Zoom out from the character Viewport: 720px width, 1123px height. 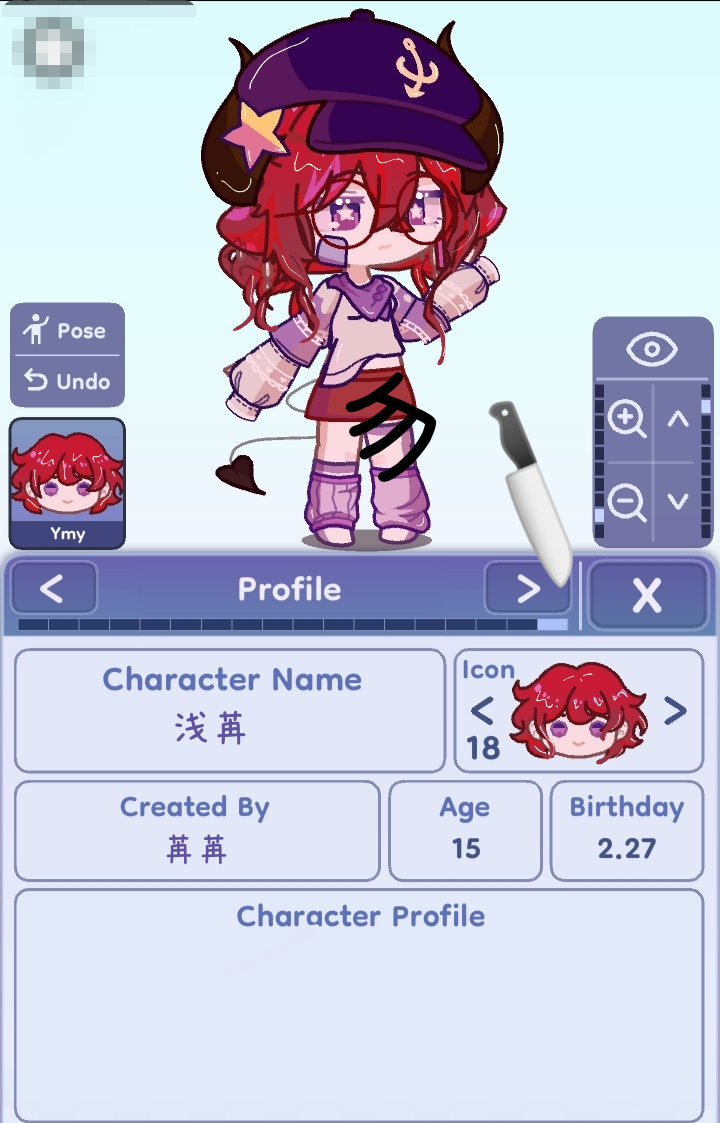(626, 501)
